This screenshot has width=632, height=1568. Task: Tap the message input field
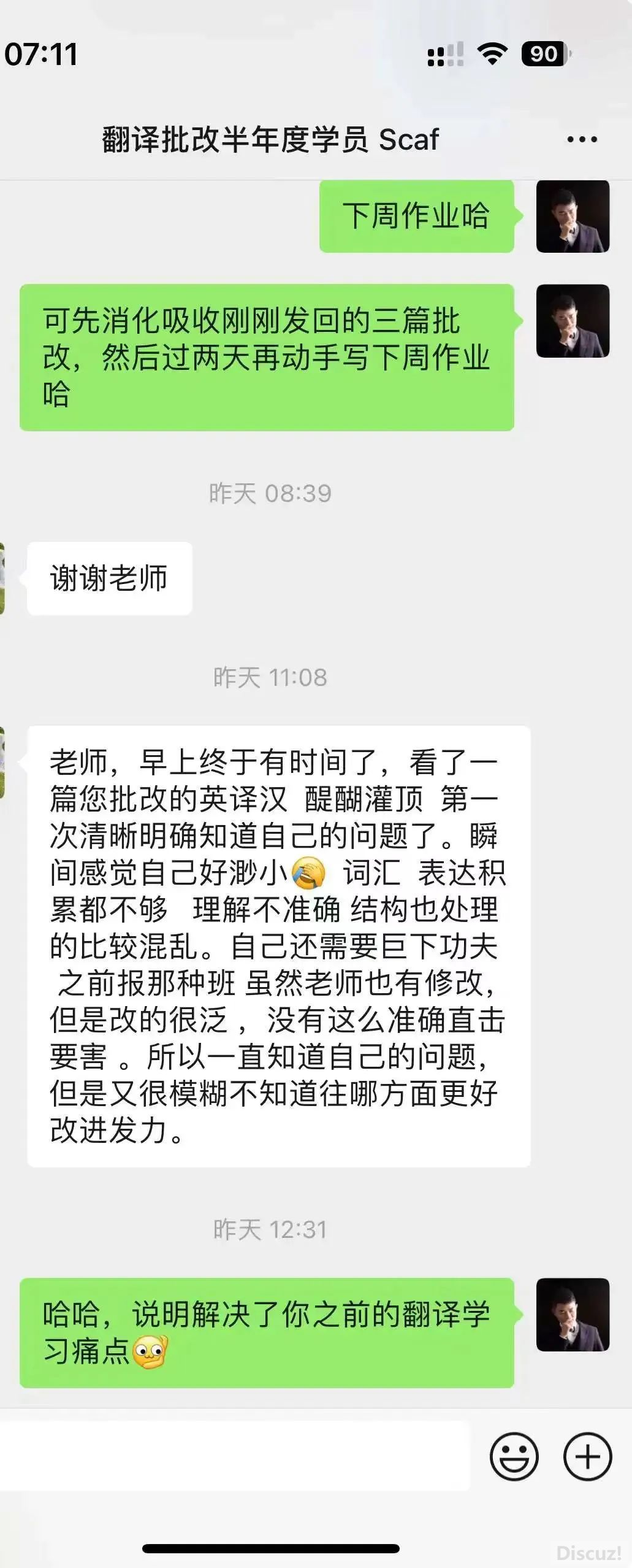pos(234,1456)
